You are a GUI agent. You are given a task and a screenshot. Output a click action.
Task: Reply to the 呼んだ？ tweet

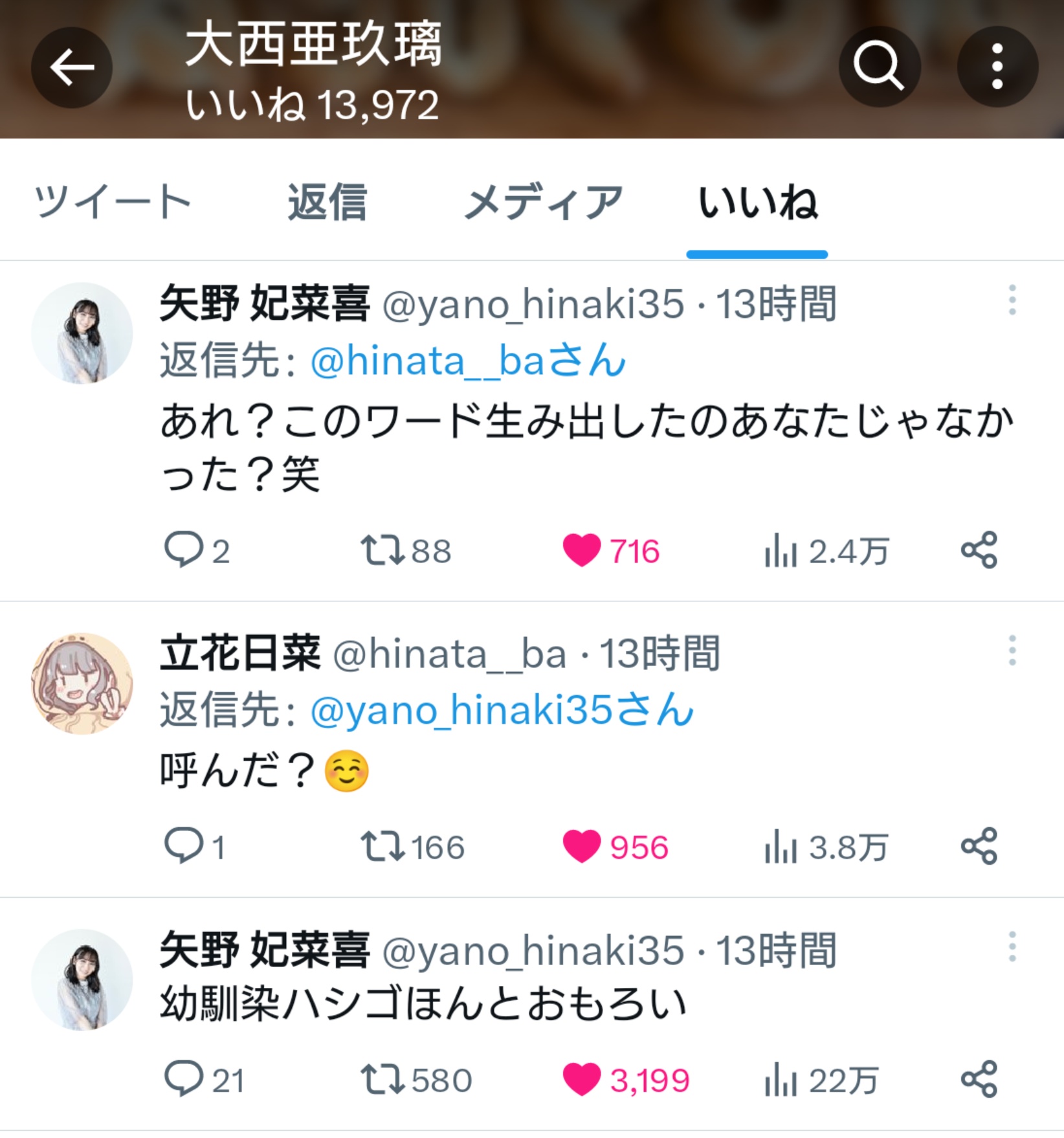tap(184, 847)
